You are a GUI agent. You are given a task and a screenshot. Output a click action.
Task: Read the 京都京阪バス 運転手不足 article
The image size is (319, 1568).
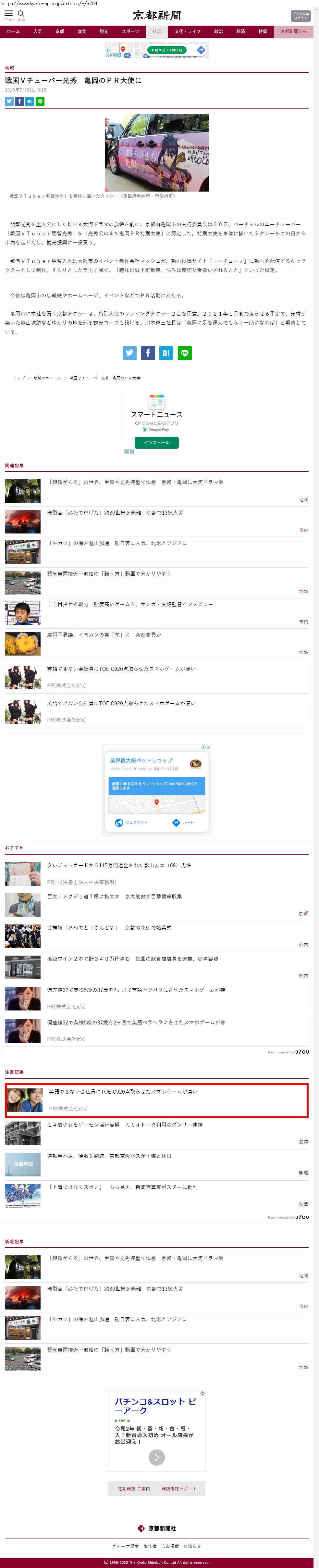pyautogui.click(x=110, y=1156)
